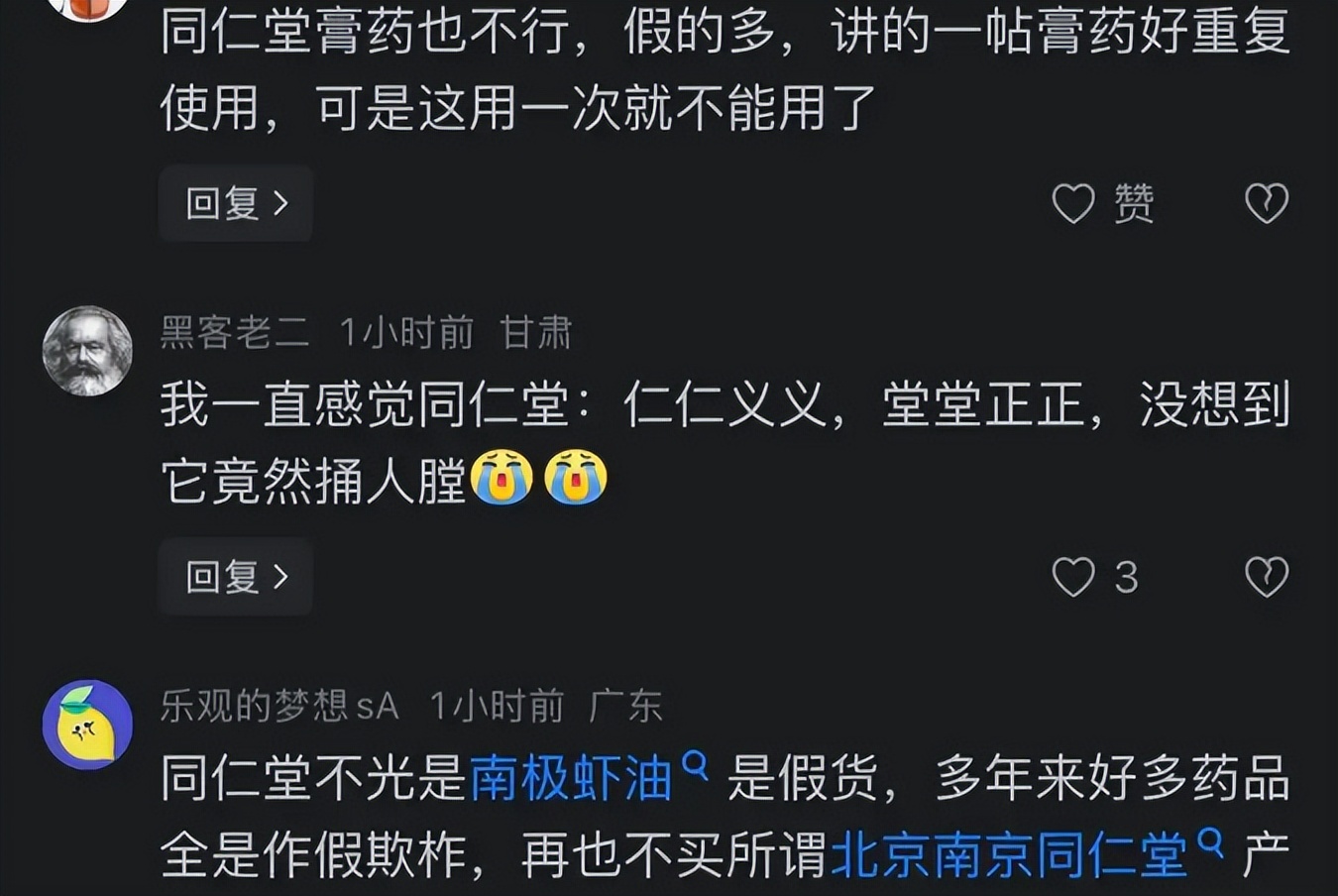The height and width of the screenshot is (896, 1338).
Task: Like 黑客老二's comment
Action: pyautogui.click(x=1074, y=577)
